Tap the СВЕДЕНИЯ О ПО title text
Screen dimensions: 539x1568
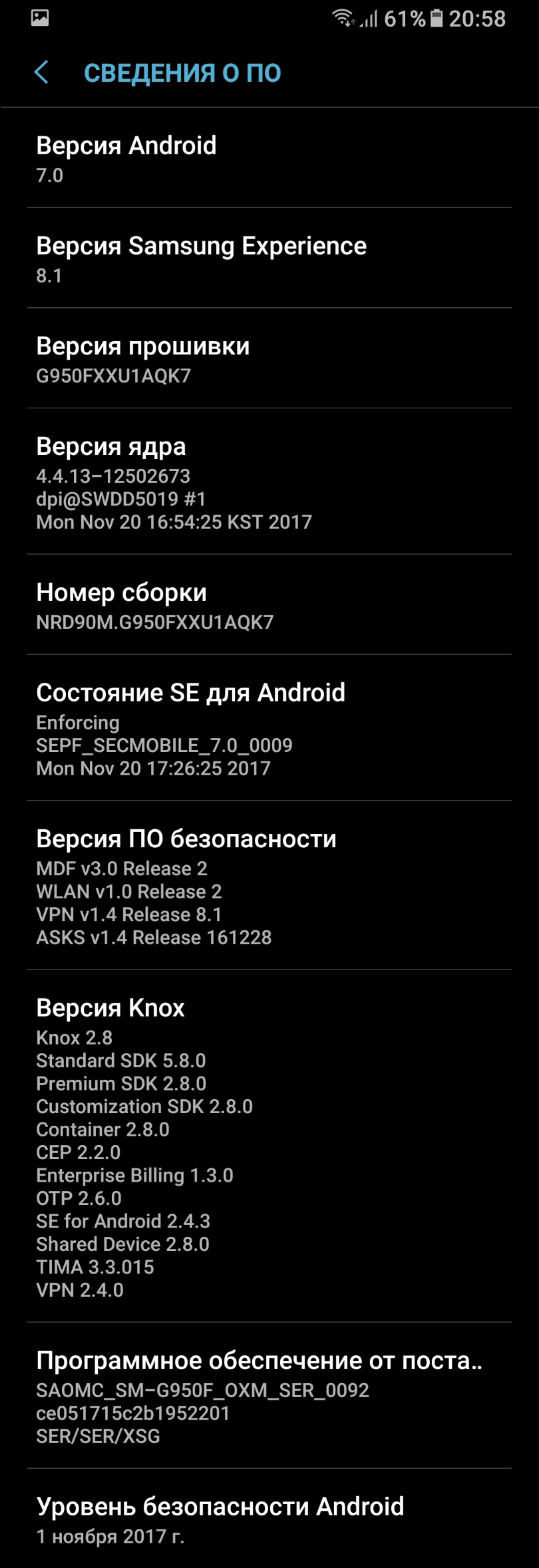click(x=182, y=72)
